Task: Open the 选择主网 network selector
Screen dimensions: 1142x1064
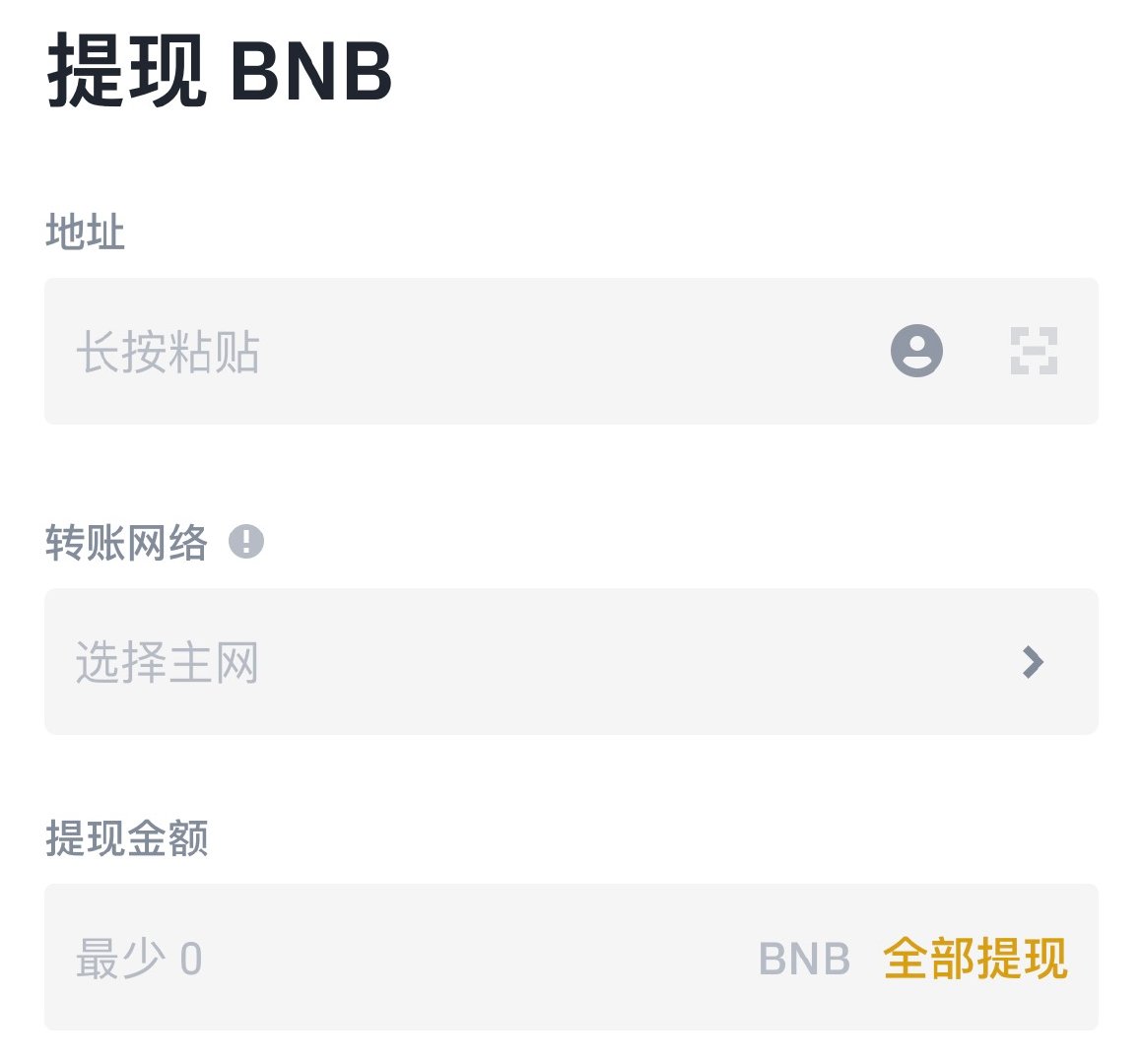Action: tap(571, 662)
